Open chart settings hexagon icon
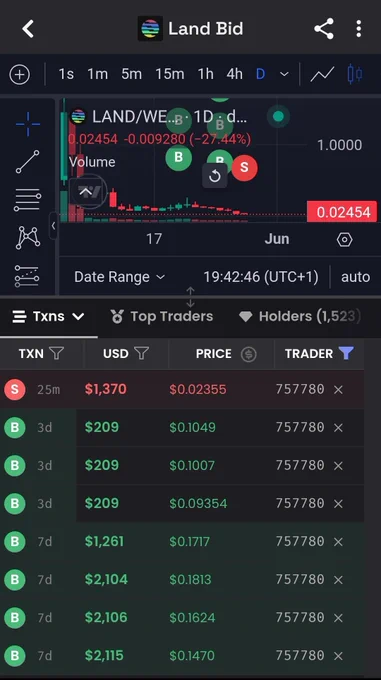Viewport: 381px width, 680px height. point(345,239)
